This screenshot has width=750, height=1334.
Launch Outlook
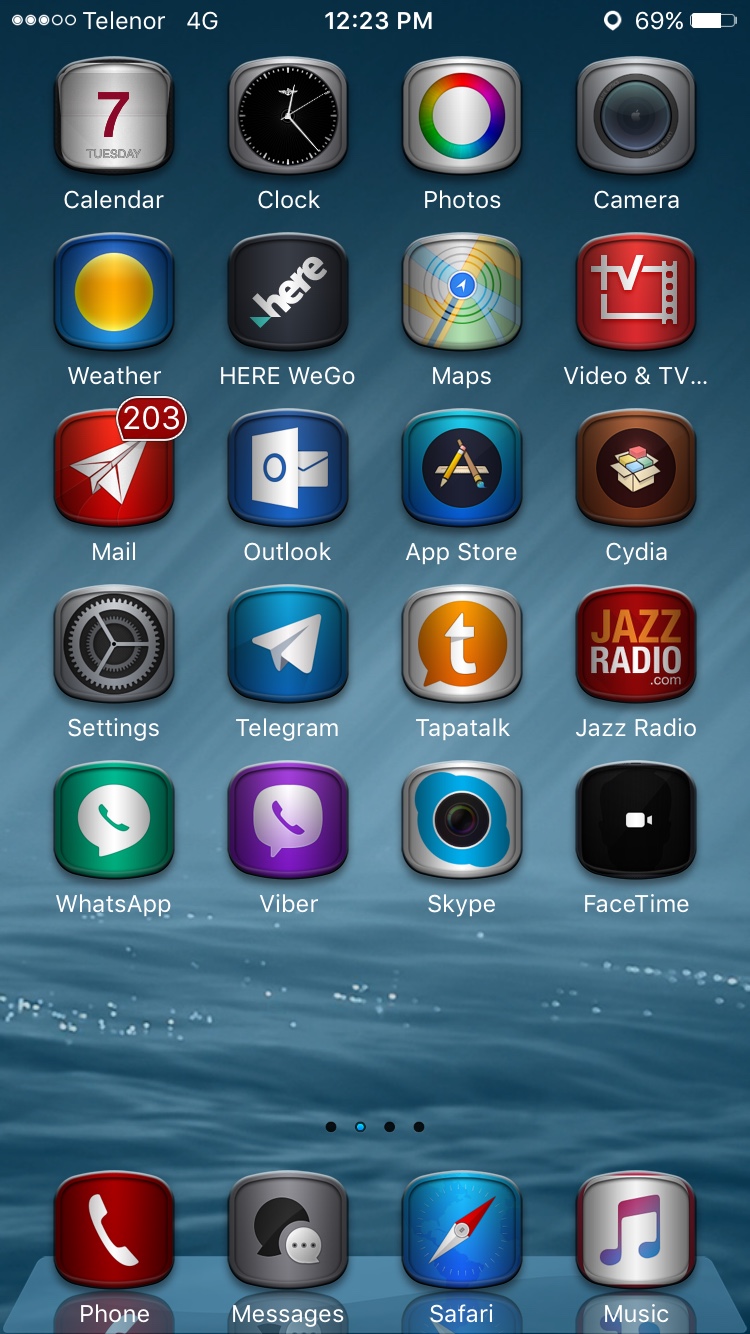pos(288,468)
